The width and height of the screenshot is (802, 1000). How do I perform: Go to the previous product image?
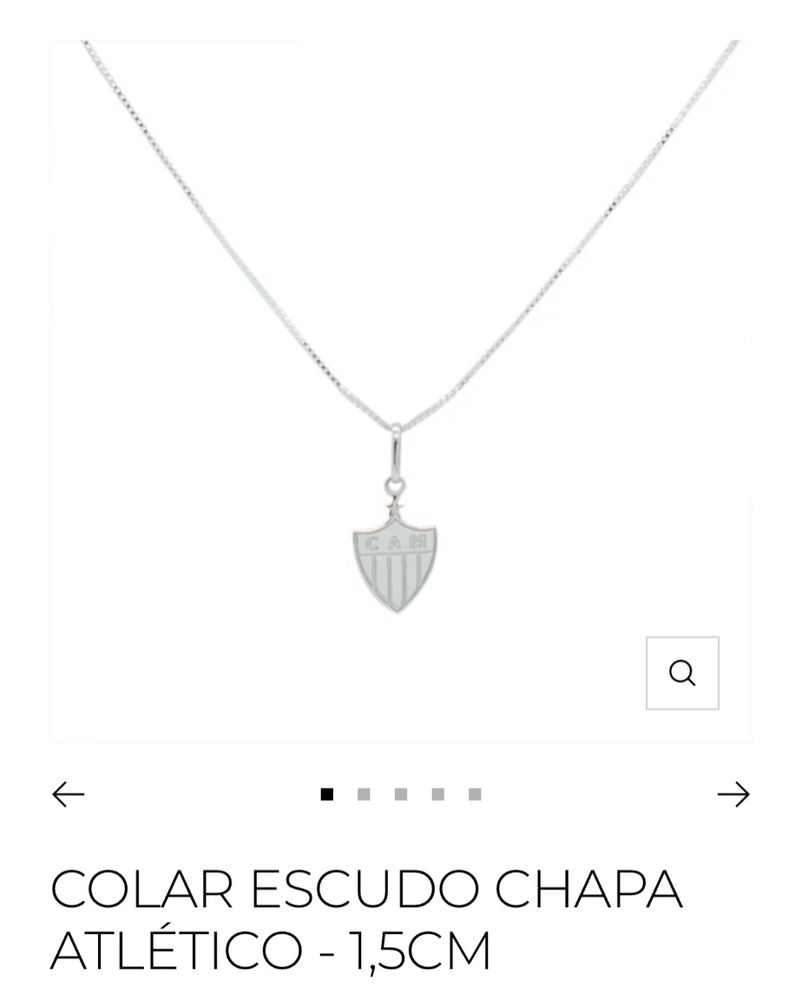(68, 795)
